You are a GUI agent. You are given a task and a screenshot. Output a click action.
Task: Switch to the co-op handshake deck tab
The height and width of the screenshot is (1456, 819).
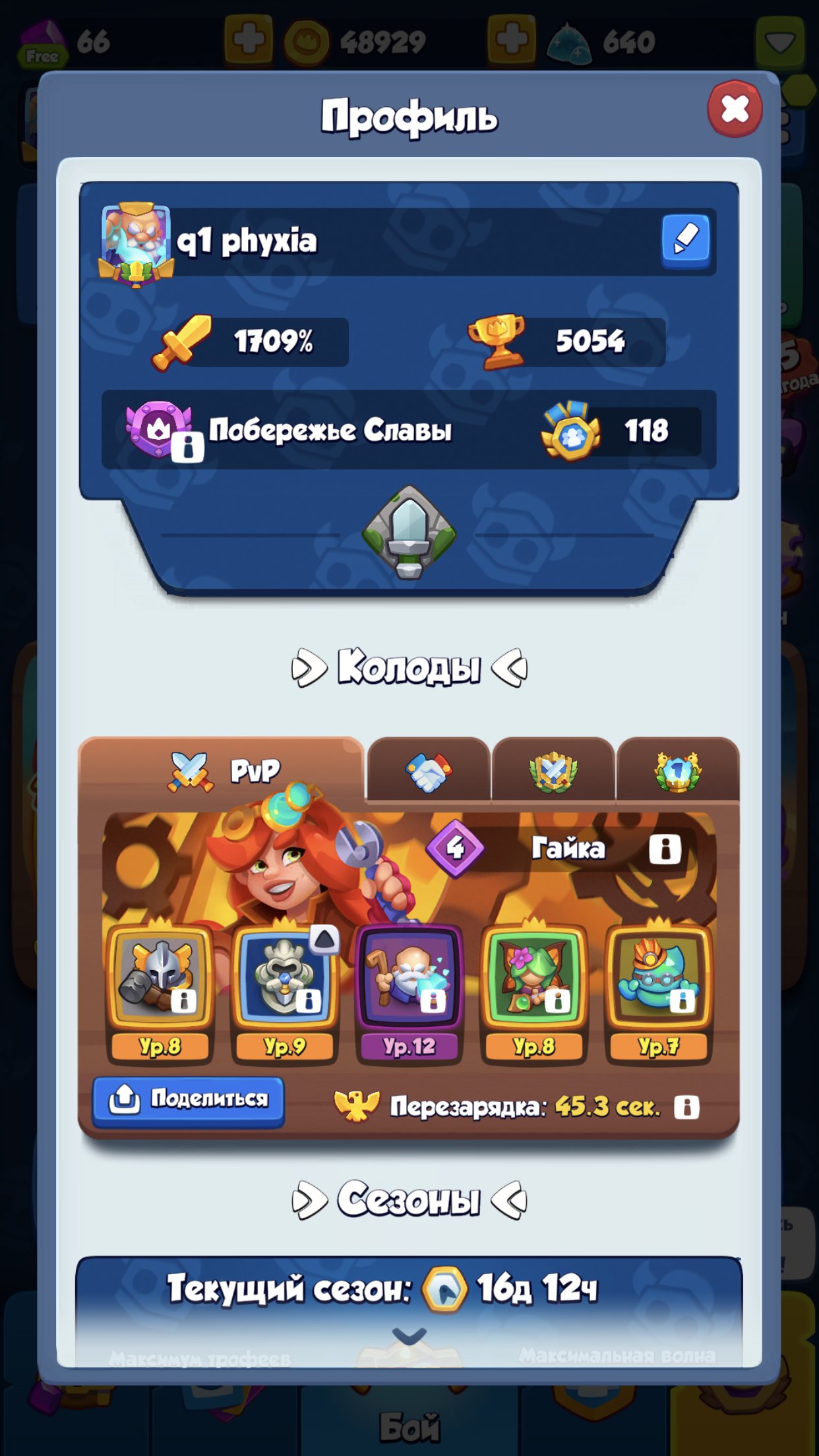[x=429, y=772]
